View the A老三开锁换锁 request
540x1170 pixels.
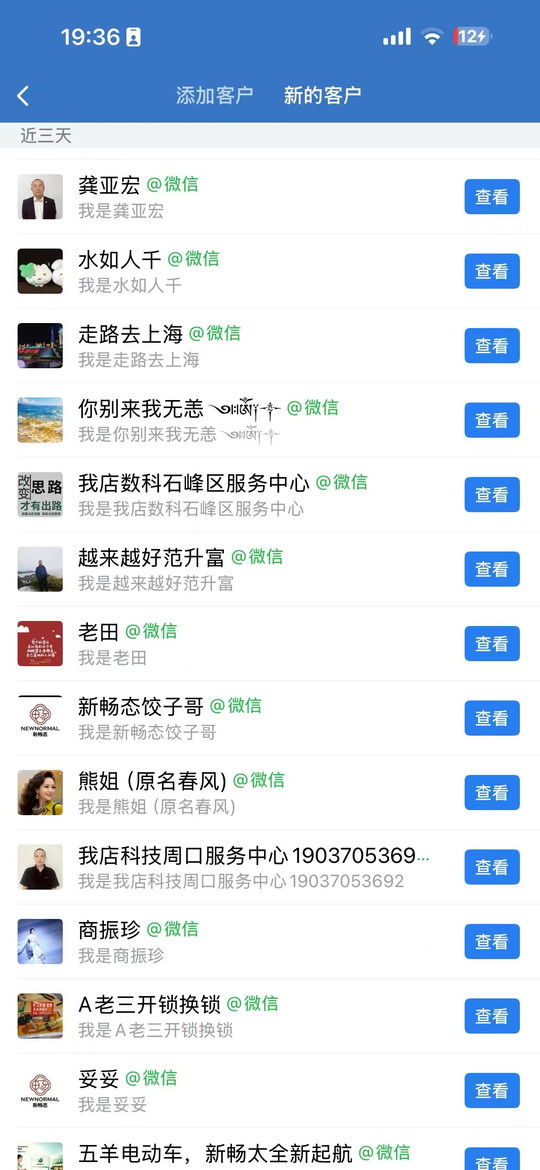click(492, 1016)
